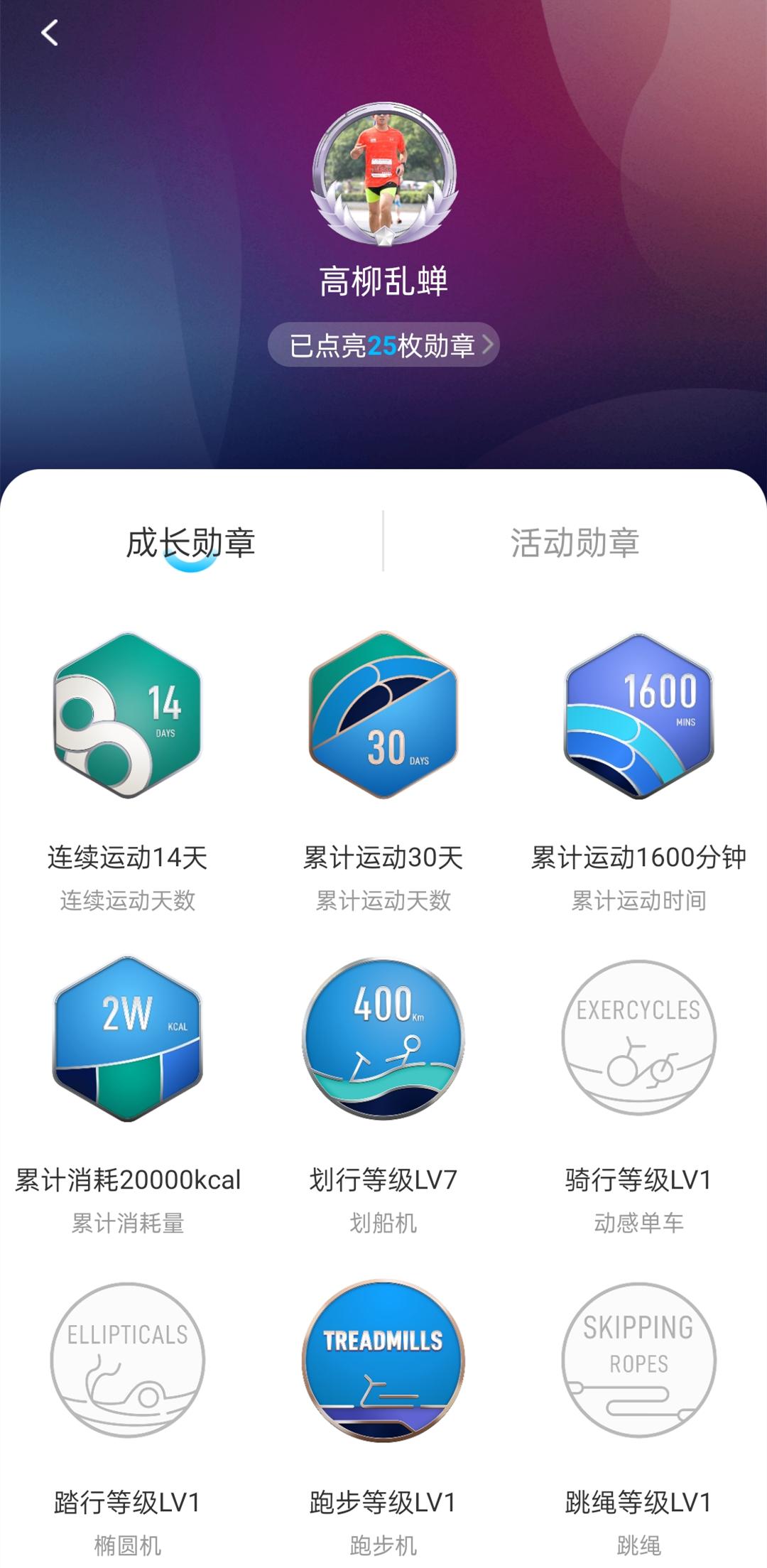Screen dimensions: 767x1568
Task: View the 跑步等级LV1 treadmill badge
Action: coord(383,1360)
